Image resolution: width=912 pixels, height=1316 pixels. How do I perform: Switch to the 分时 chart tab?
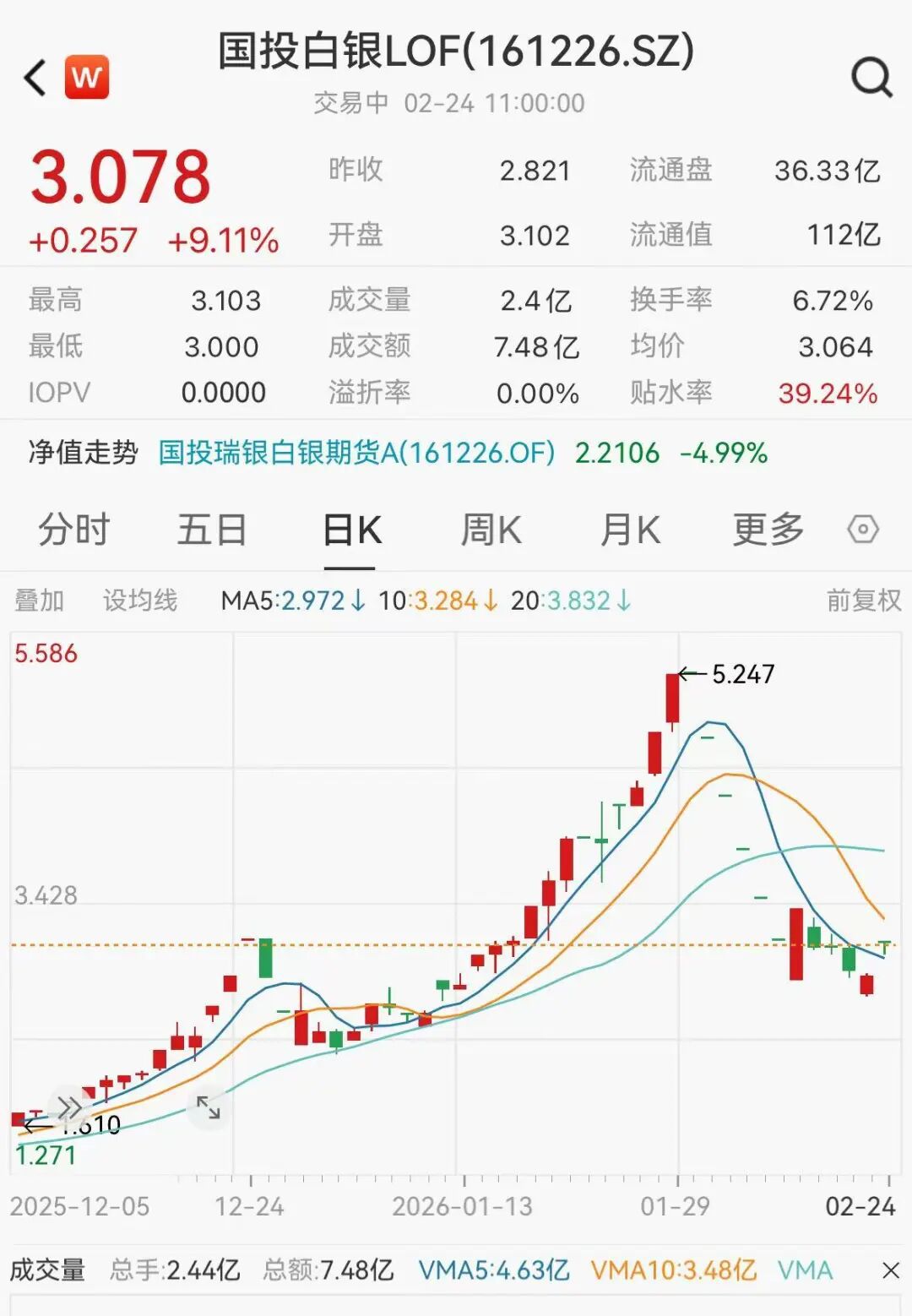click(74, 530)
